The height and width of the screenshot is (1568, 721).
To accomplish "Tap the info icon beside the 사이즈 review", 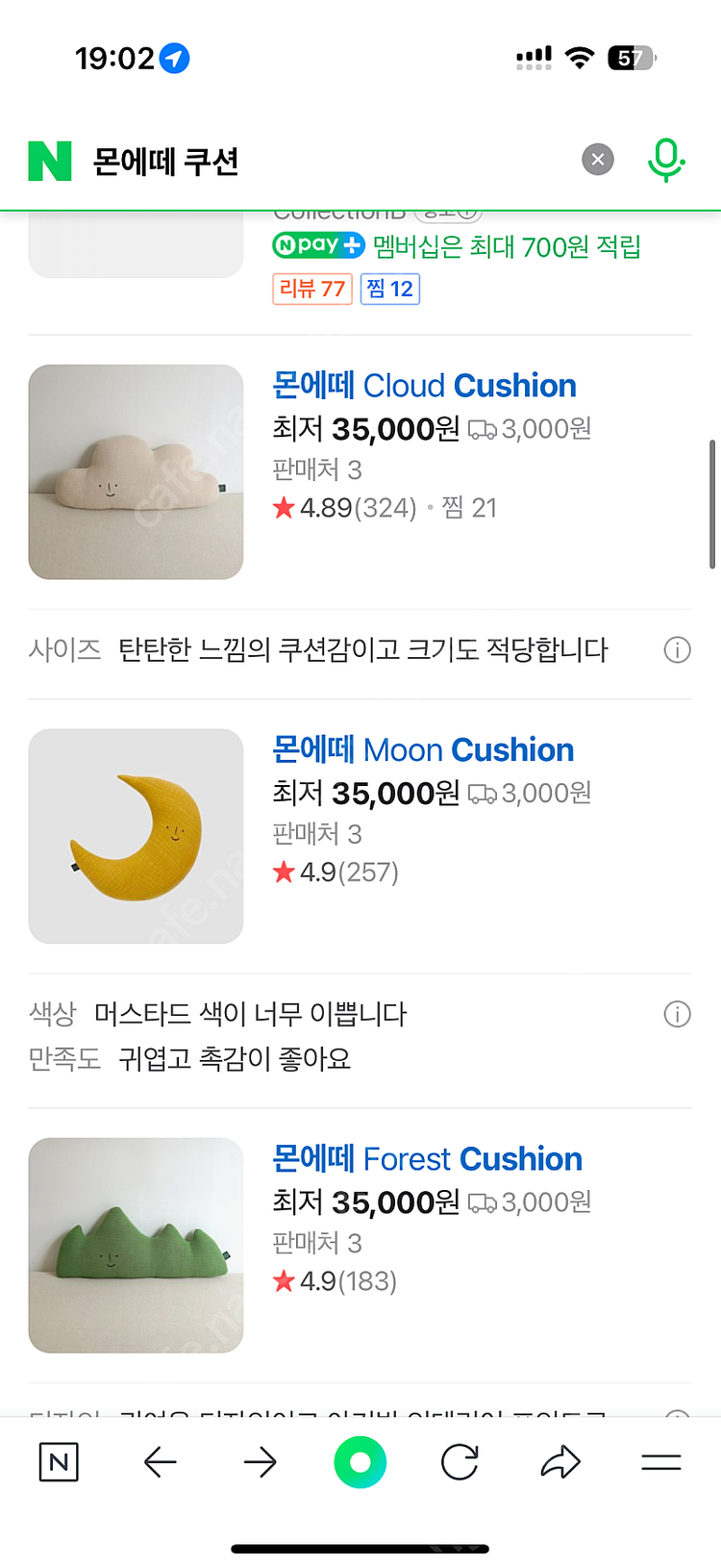I will click(678, 650).
